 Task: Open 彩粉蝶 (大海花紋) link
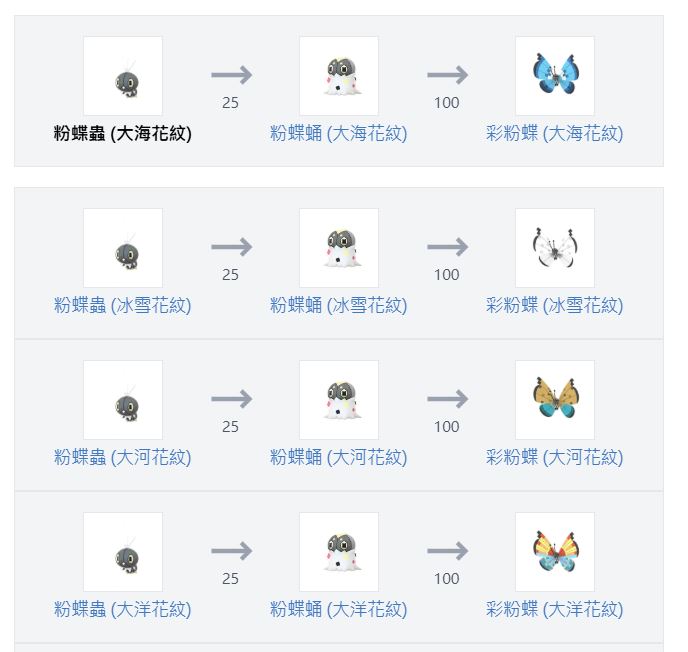click(x=554, y=134)
